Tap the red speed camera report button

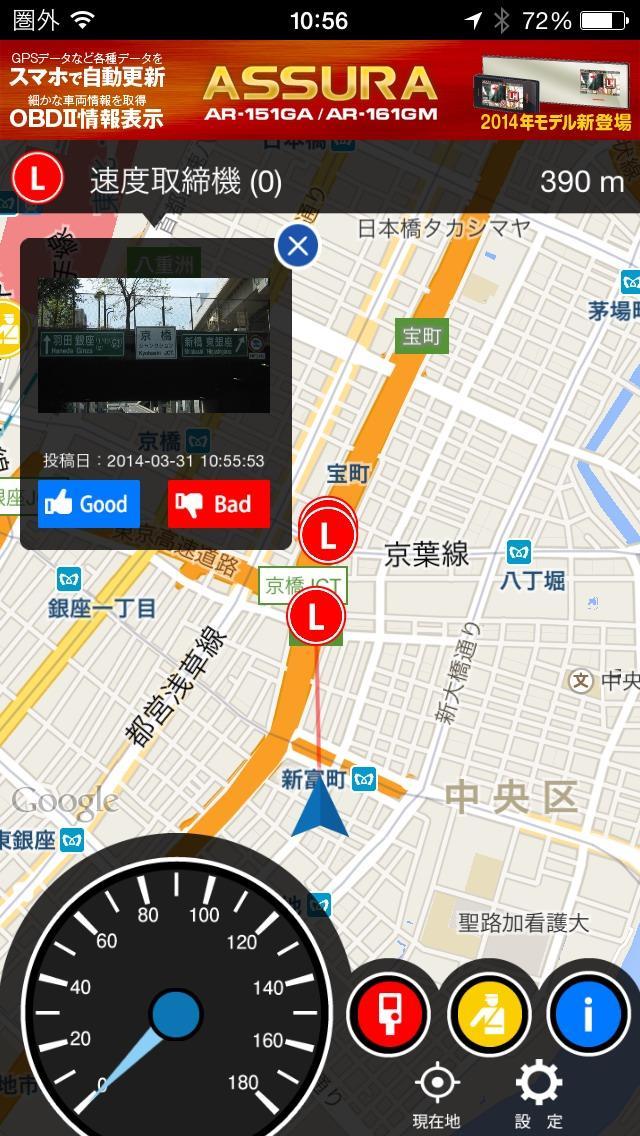[x=388, y=1016]
